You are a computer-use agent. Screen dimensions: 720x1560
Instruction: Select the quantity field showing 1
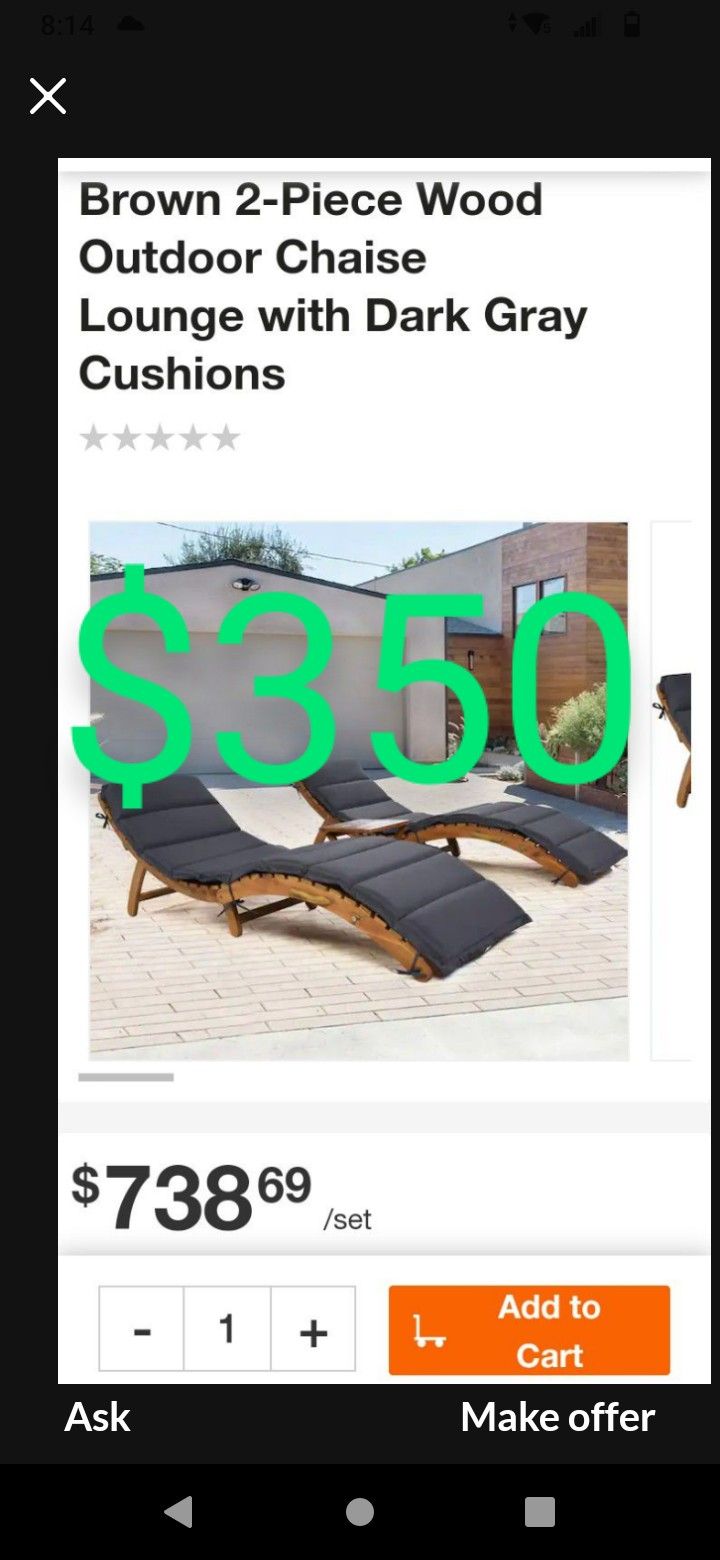click(227, 1330)
